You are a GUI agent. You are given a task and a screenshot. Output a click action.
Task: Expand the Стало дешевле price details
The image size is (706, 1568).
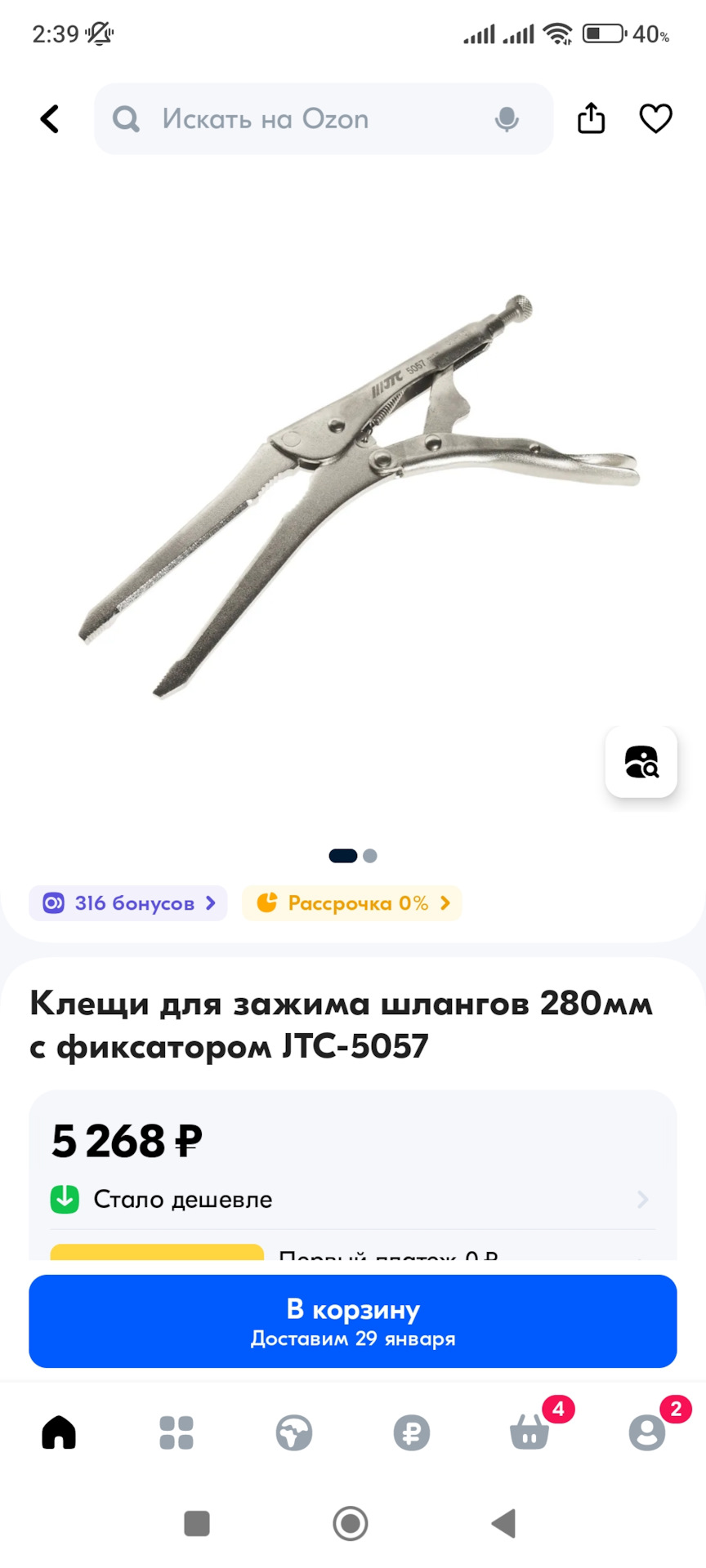[352, 1200]
